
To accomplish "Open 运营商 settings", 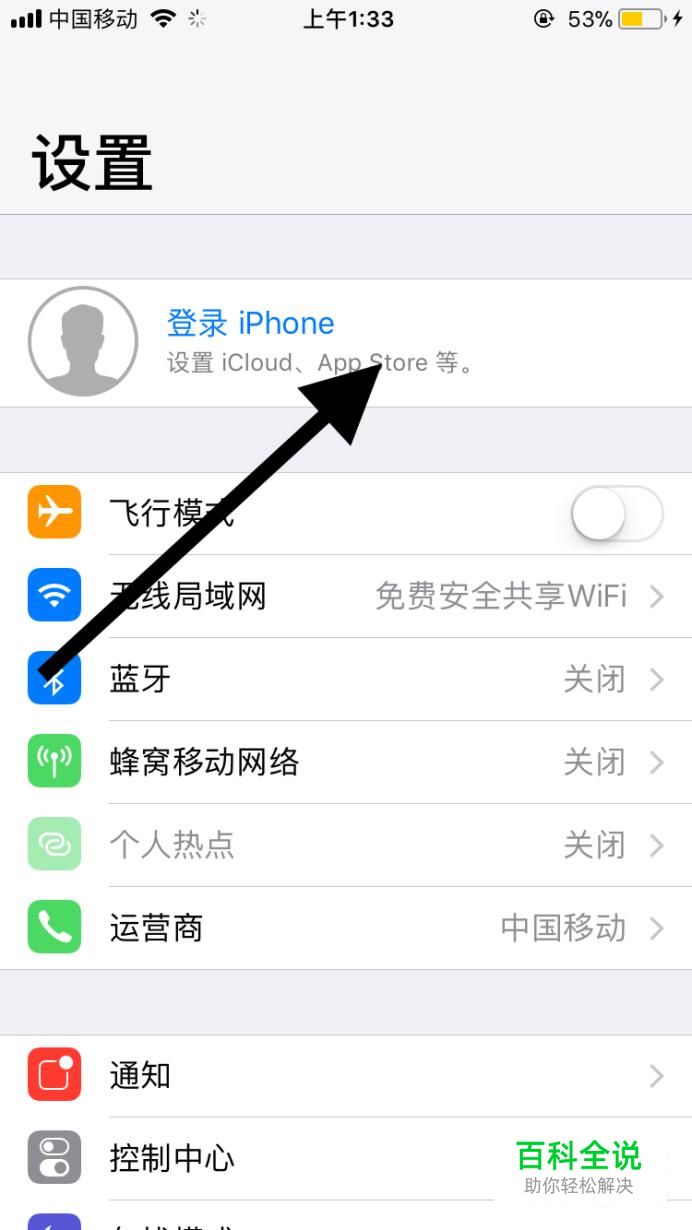I will (346, 928).
